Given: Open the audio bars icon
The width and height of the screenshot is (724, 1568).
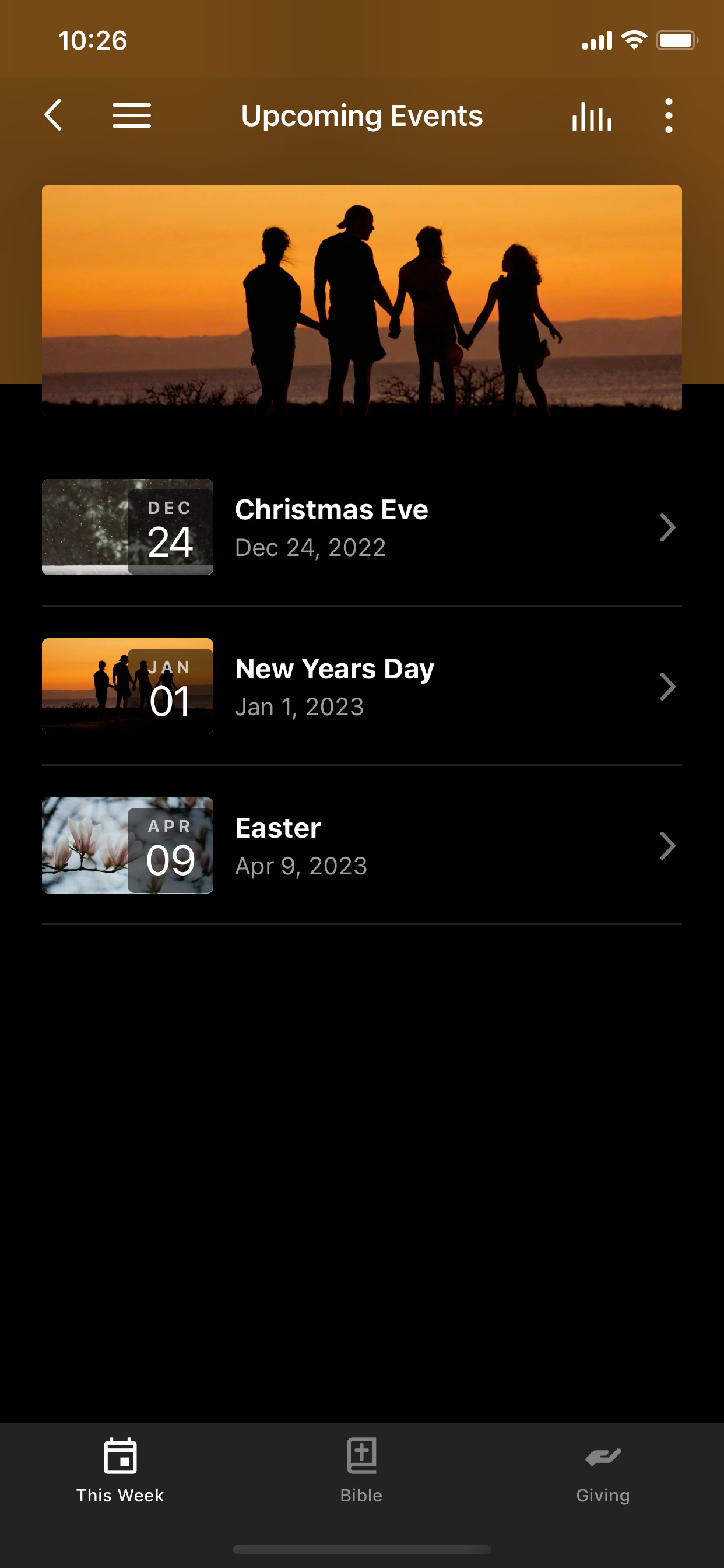Looking at the screenshot, I should [x=591, y=116].
